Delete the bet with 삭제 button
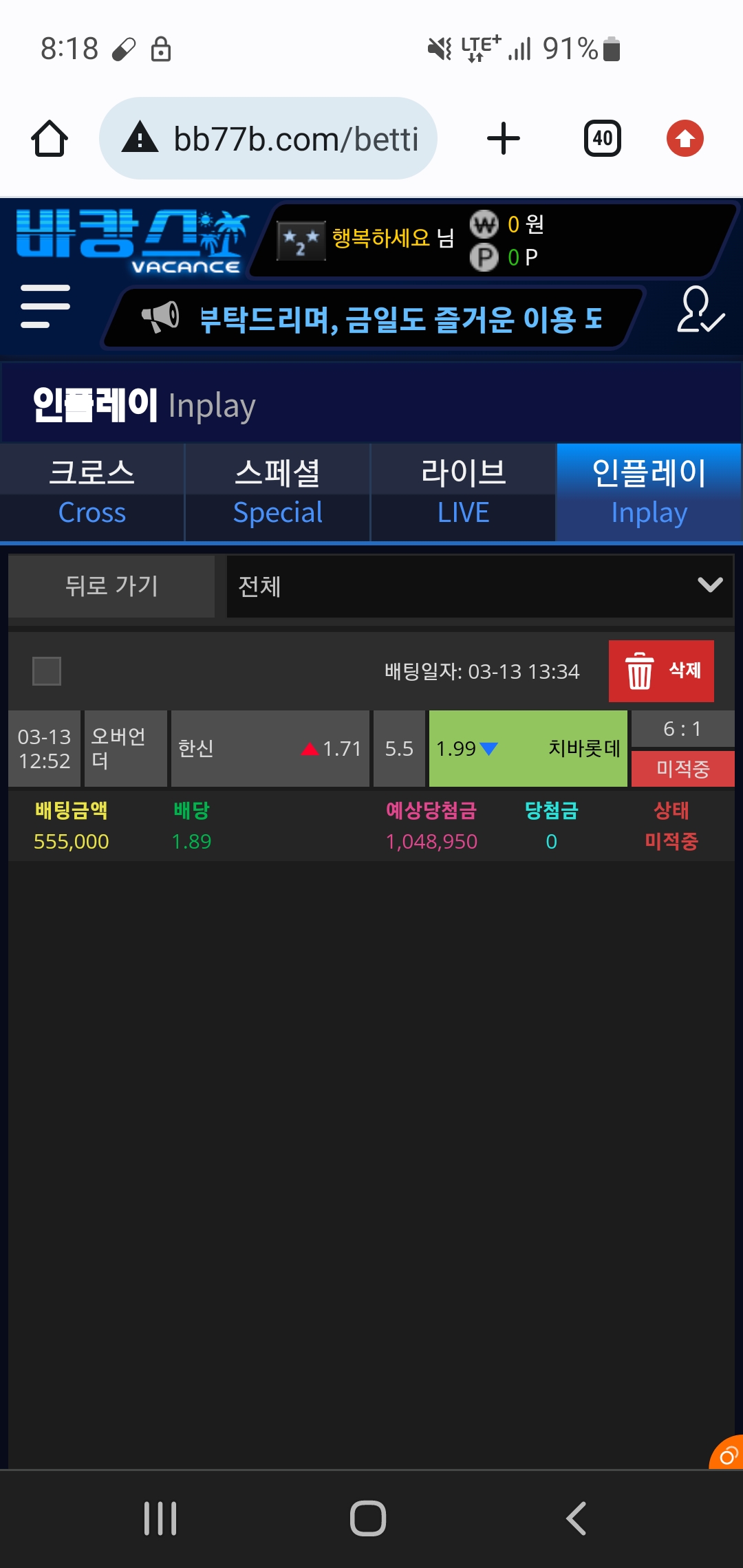Image resolution: width=743 pixels, height=1568 pixels. point(661,671)
